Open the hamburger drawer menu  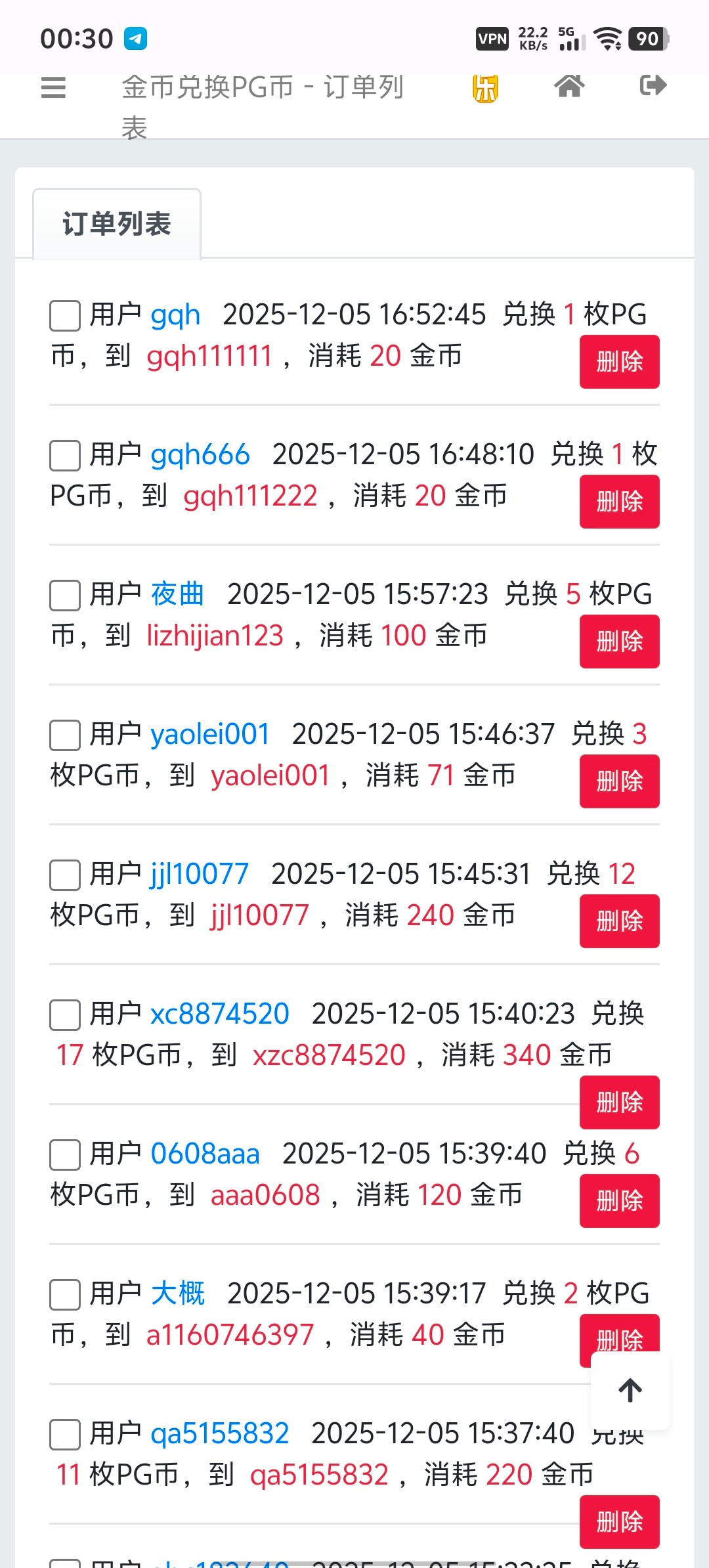click(x=53, y=87)
